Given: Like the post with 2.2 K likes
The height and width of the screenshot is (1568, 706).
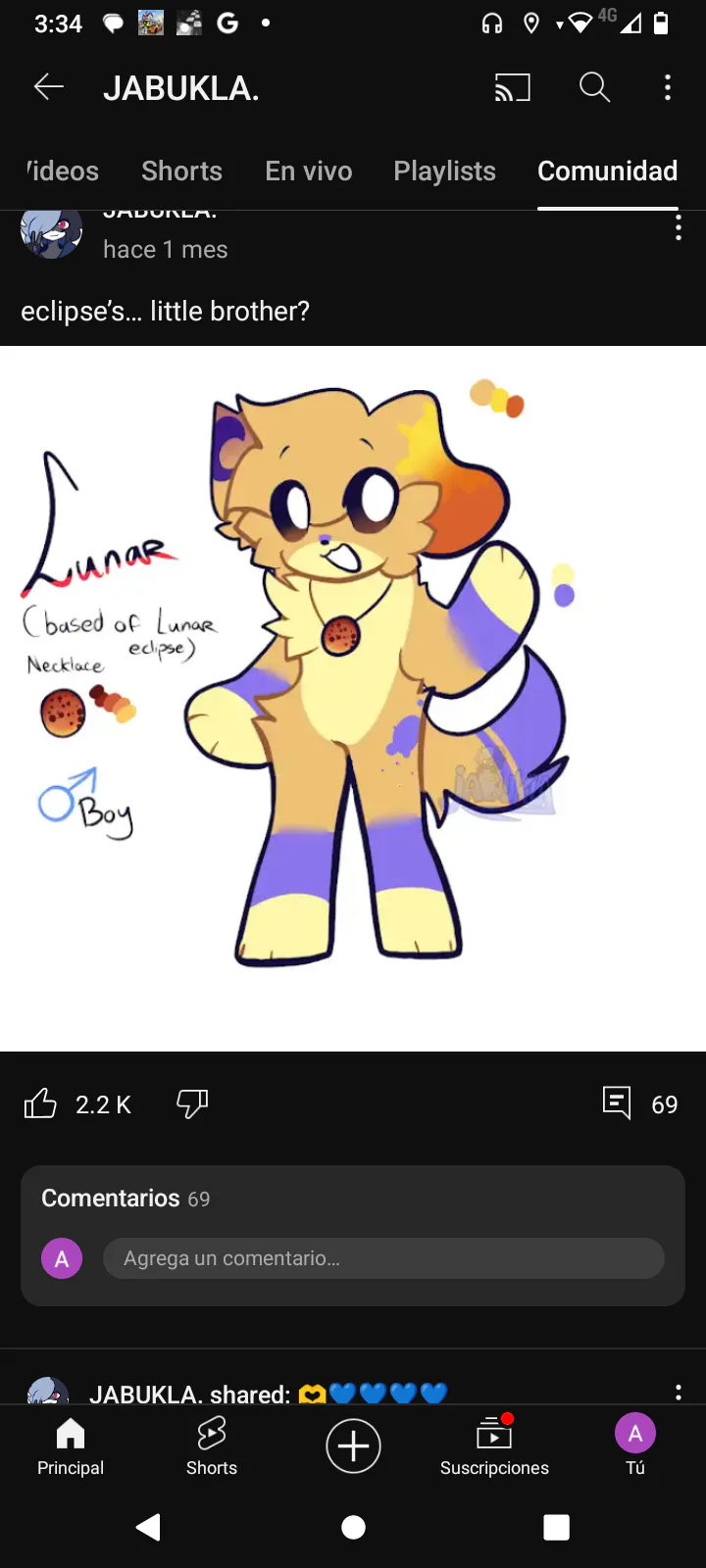Looking at the screenshot, I should click(40, 1104).
